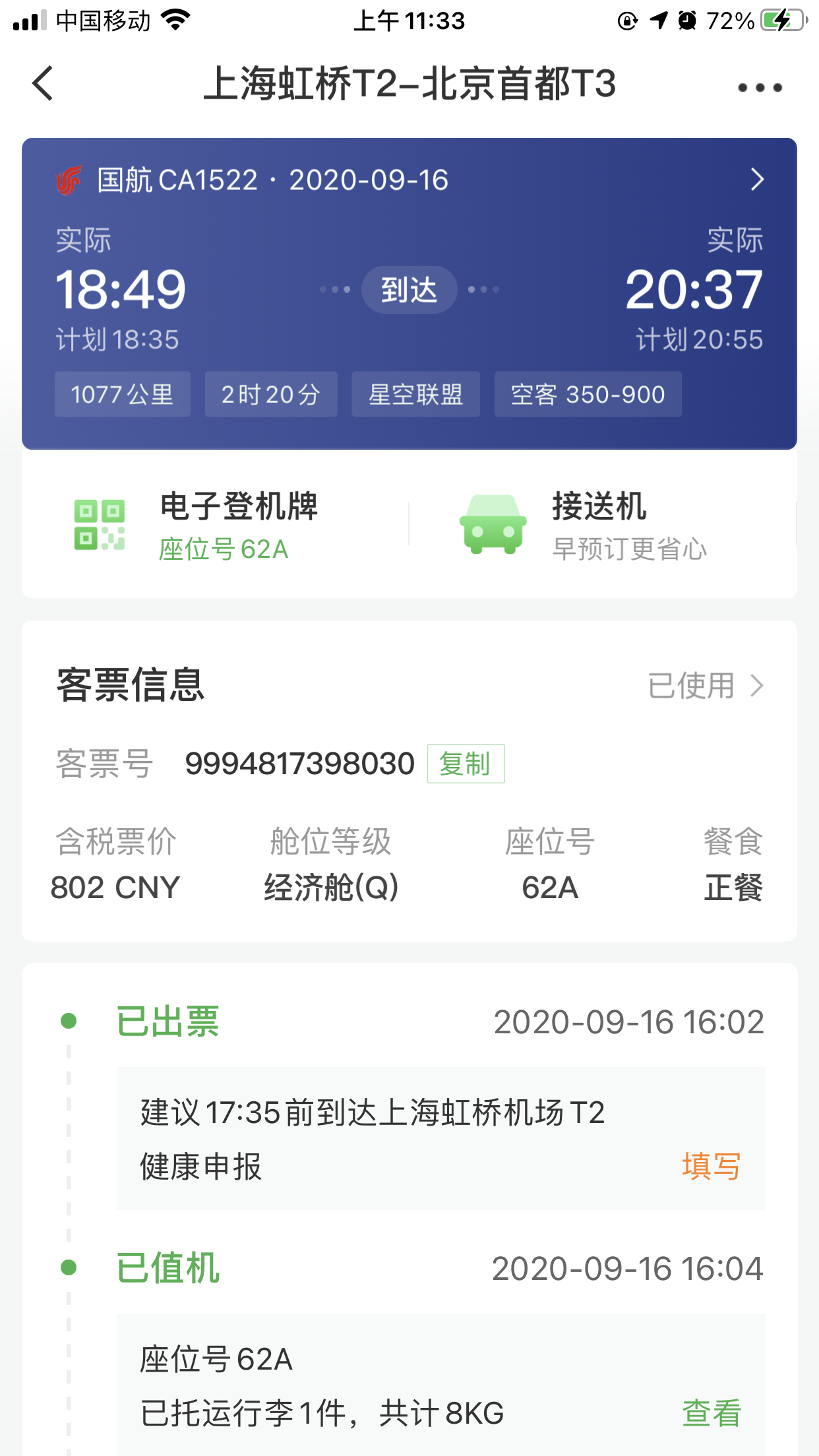Open the three-dot more options menu

tap(760, 87)
